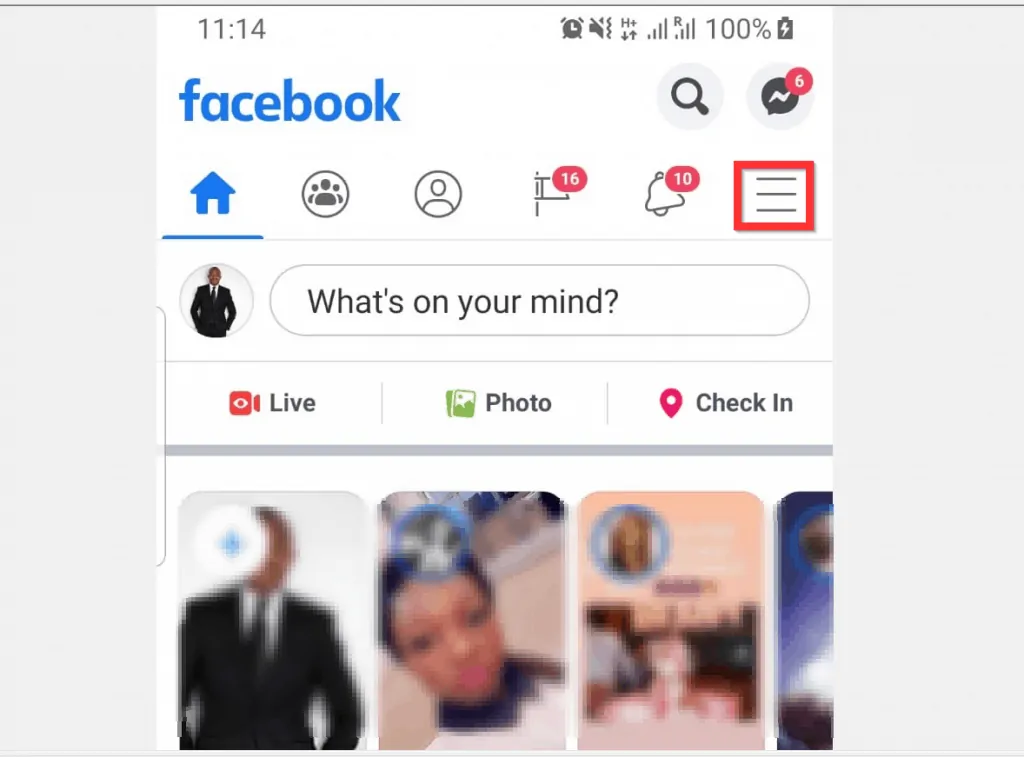Start a Live video
Image resolution: width=1024 pixels, height=757 pixels.
click(272, 403)
